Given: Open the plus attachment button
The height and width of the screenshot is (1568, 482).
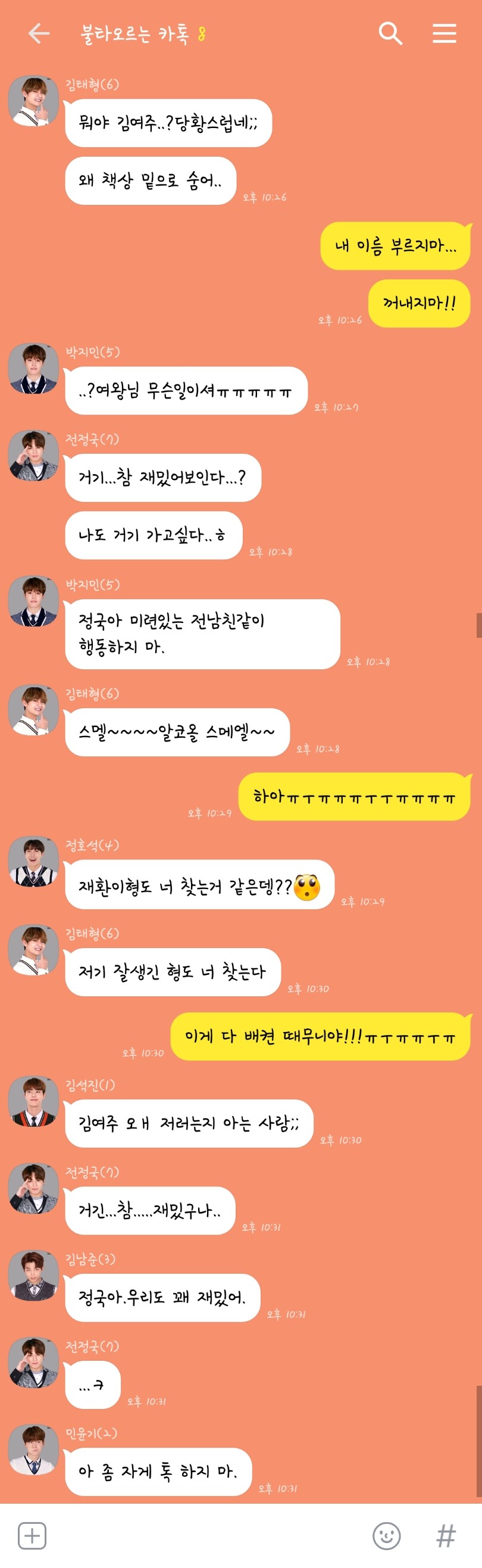Looking at the screenshot, I should pos(32,1535).
